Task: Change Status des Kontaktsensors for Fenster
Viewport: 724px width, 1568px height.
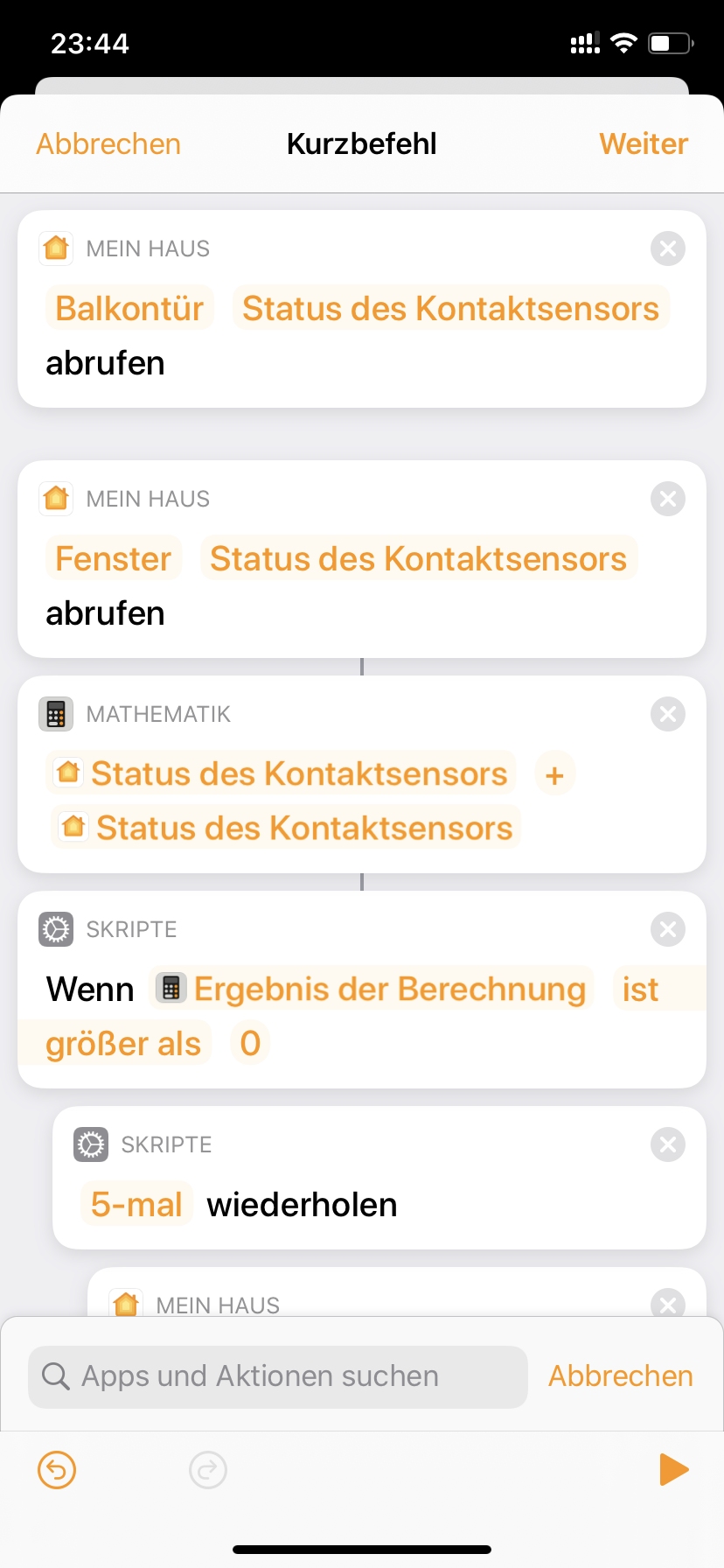Action: (x=418, y=559)
